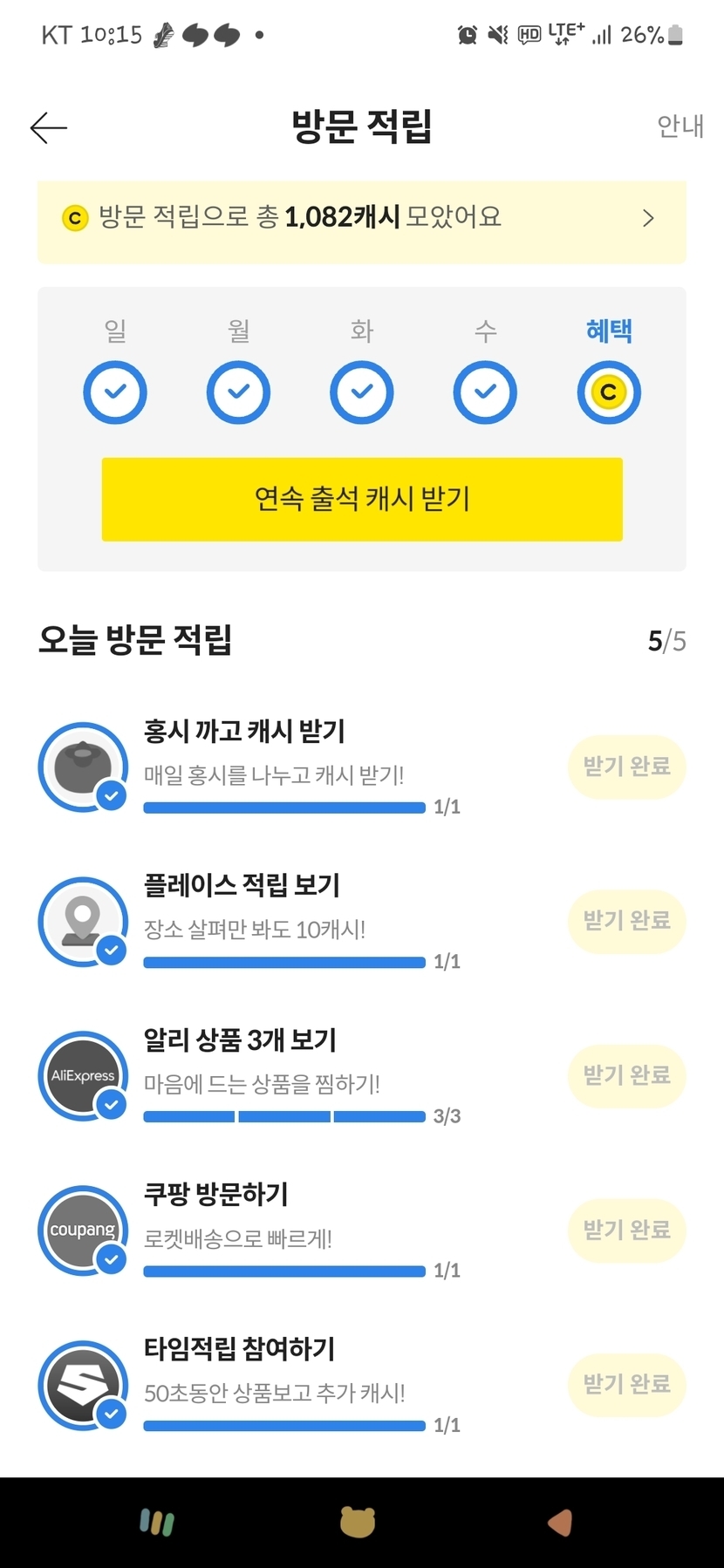Tap 연속 출석 캐시 받기 button
The height and width of the screenshot is (1568, 724).
click(x=362, y=499)
